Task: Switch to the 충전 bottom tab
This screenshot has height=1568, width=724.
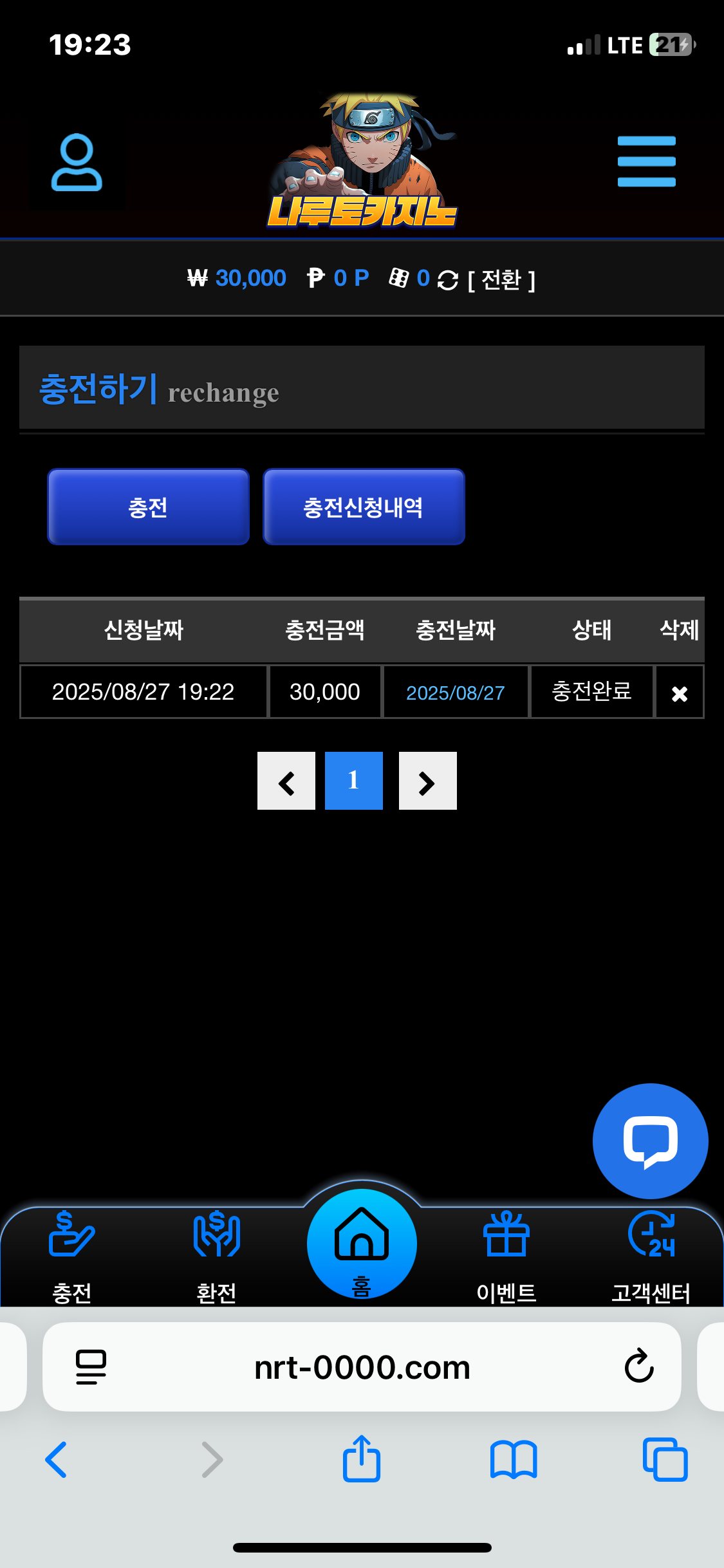Action: (71, 1255)
